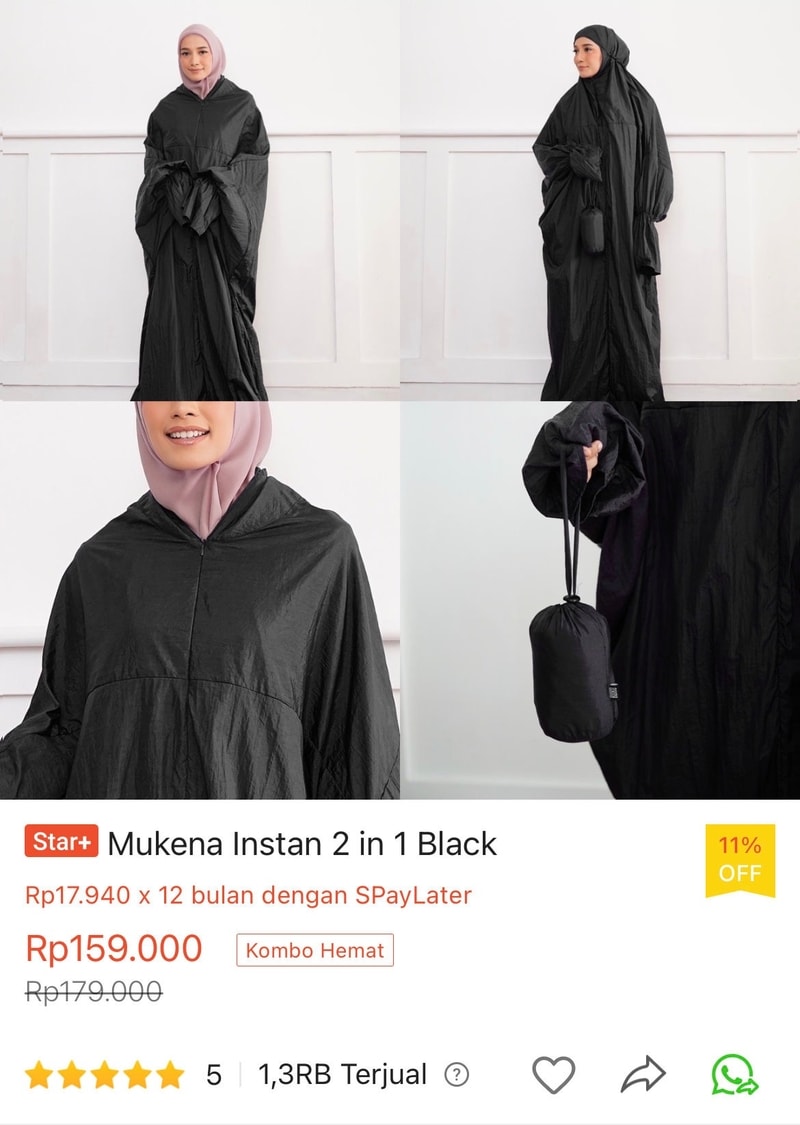
Task: View the side-profile mukena photo at top right
Action: pos(600,200)
